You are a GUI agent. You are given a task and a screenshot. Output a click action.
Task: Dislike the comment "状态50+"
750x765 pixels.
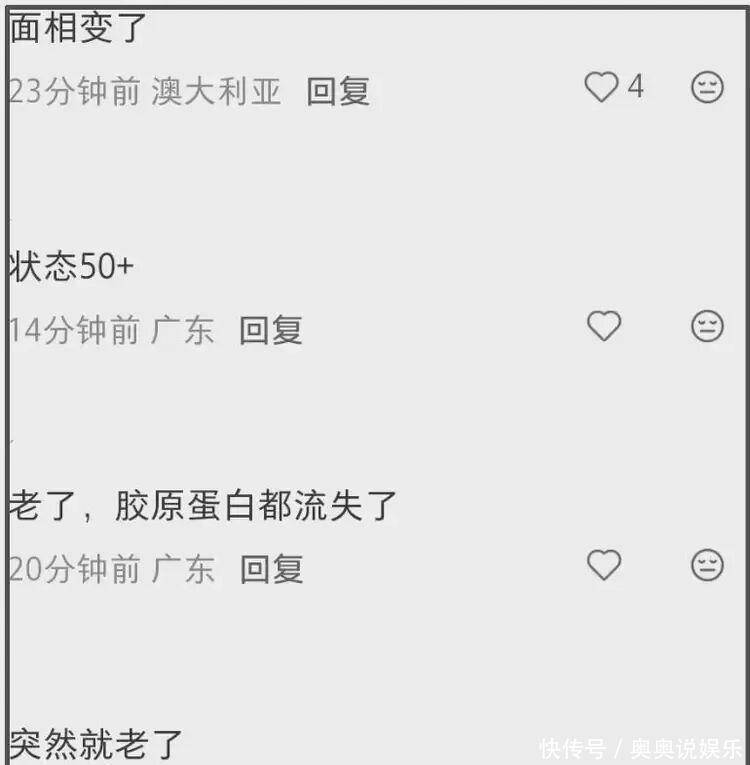click(x=707, y=326)
